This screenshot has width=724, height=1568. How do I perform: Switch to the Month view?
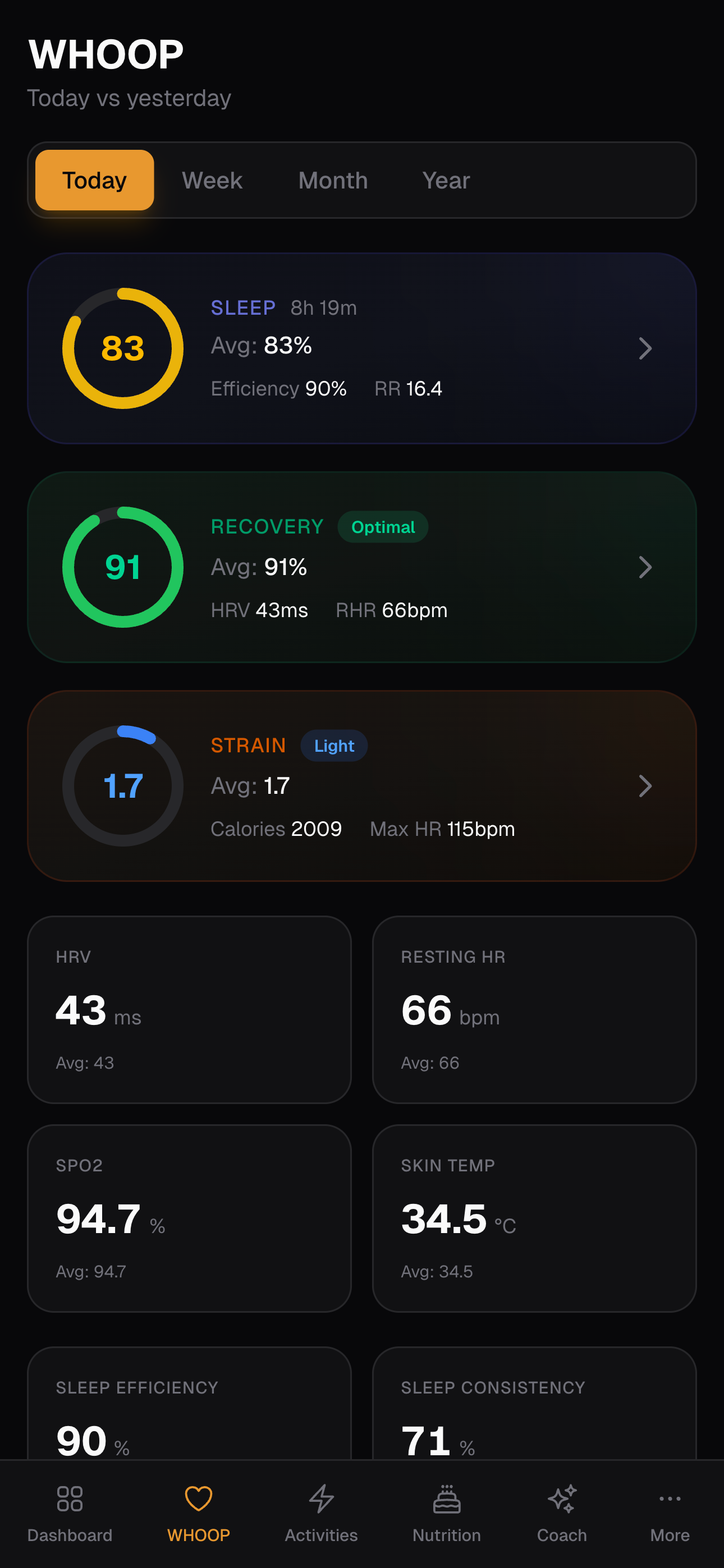point(332,180)
